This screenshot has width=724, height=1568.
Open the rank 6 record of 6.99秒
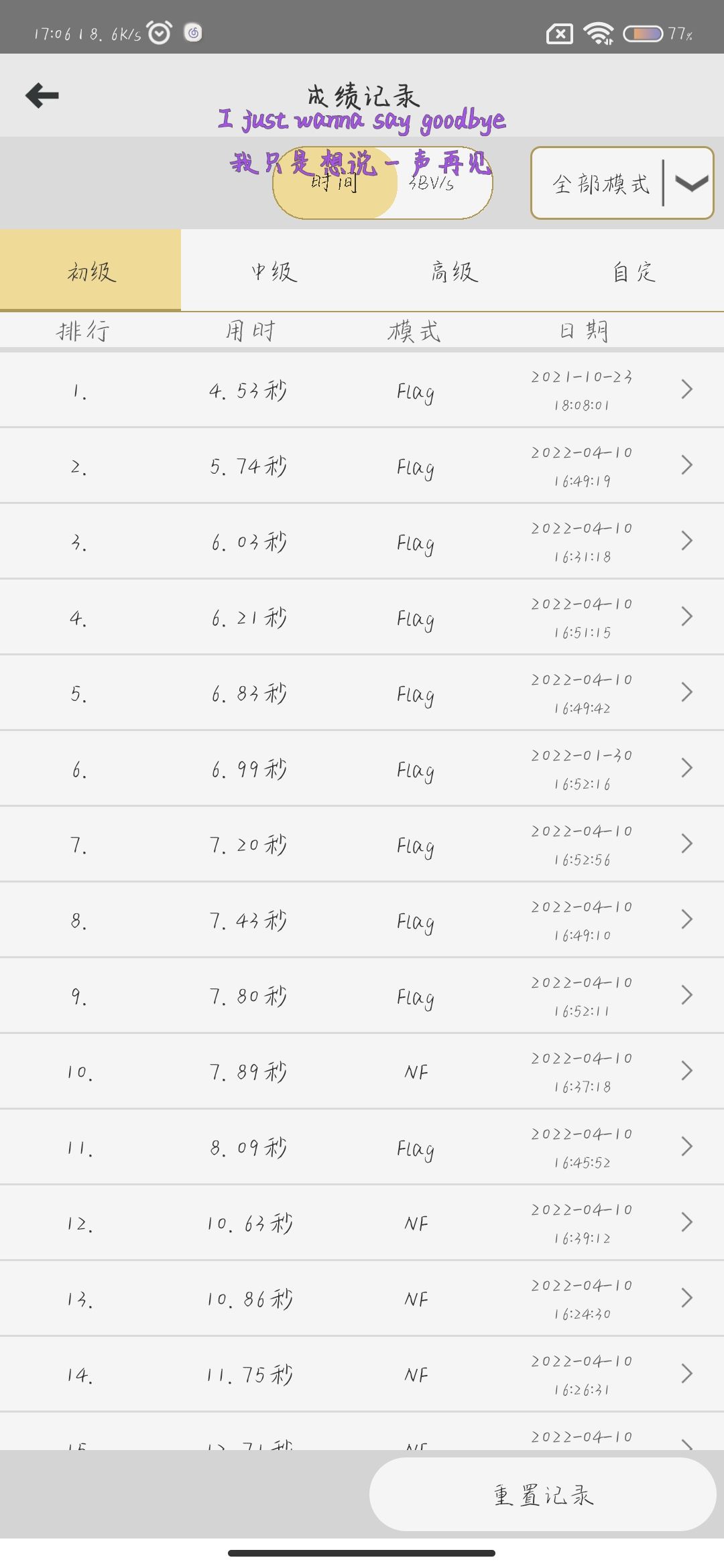point(362,769)
